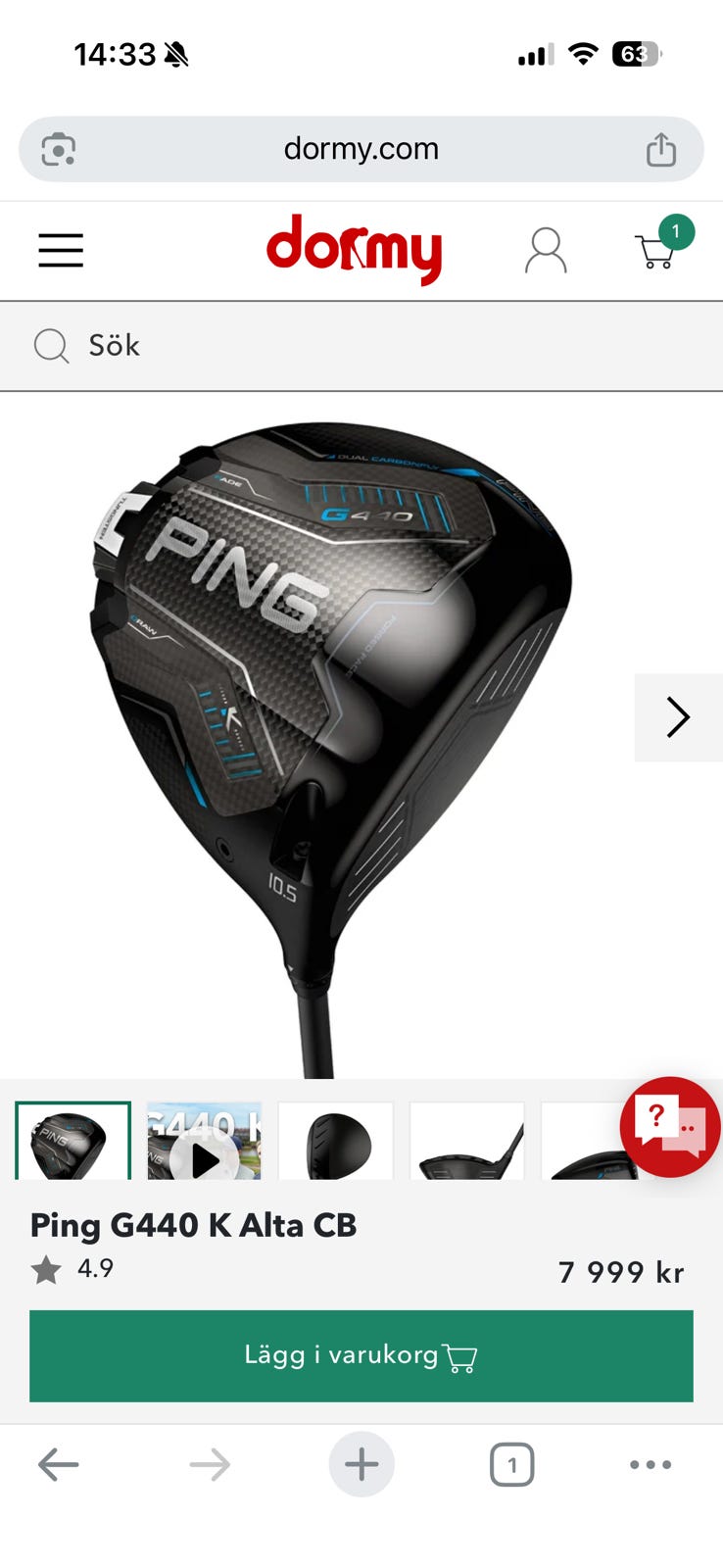The width and height of the screenshot is (723, 1568).
Task: Go to the dormy home page via logo
Action: (x=355, y=251)
